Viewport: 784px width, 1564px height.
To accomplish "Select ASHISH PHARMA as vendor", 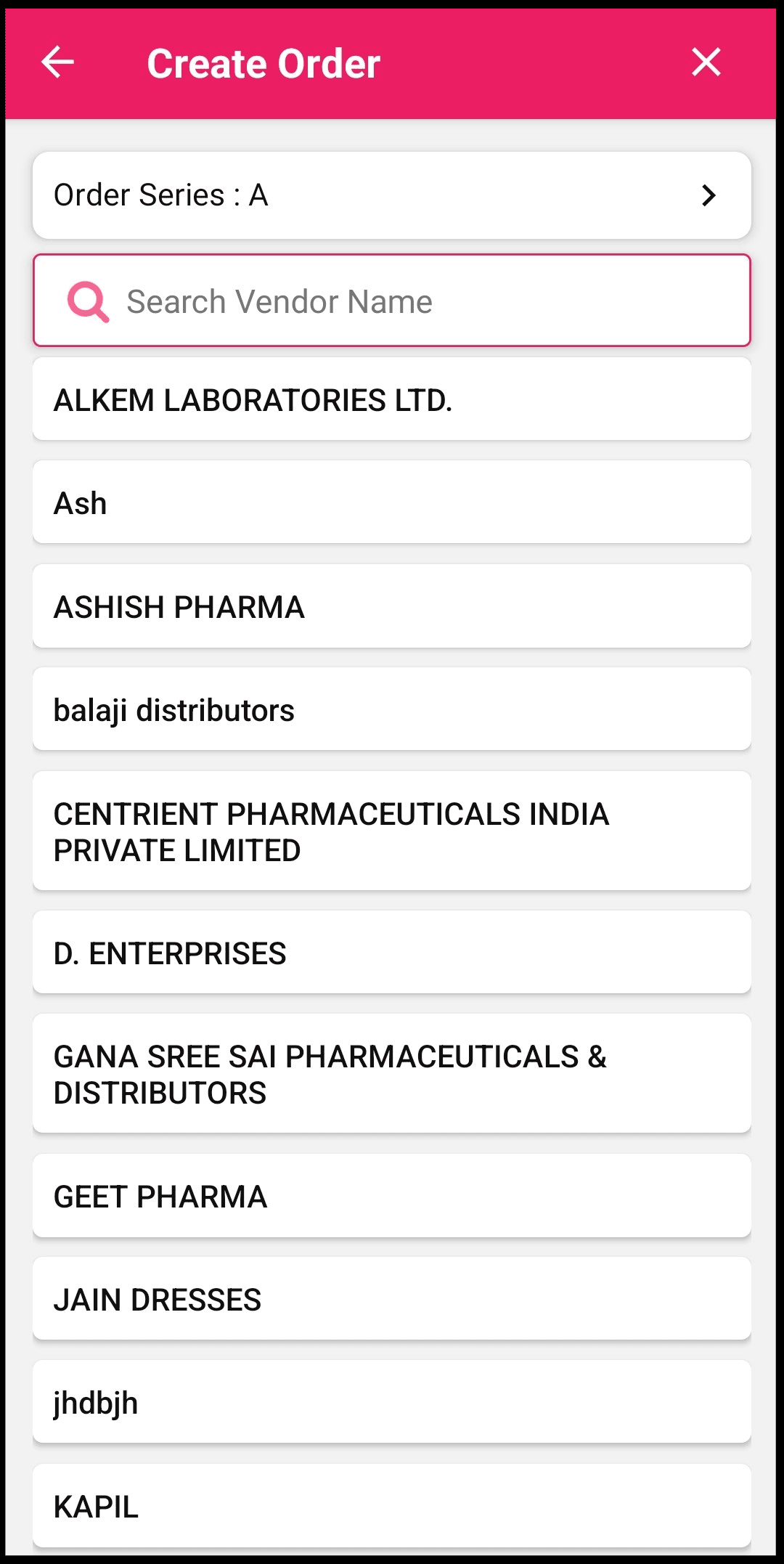I will [392, 606].
